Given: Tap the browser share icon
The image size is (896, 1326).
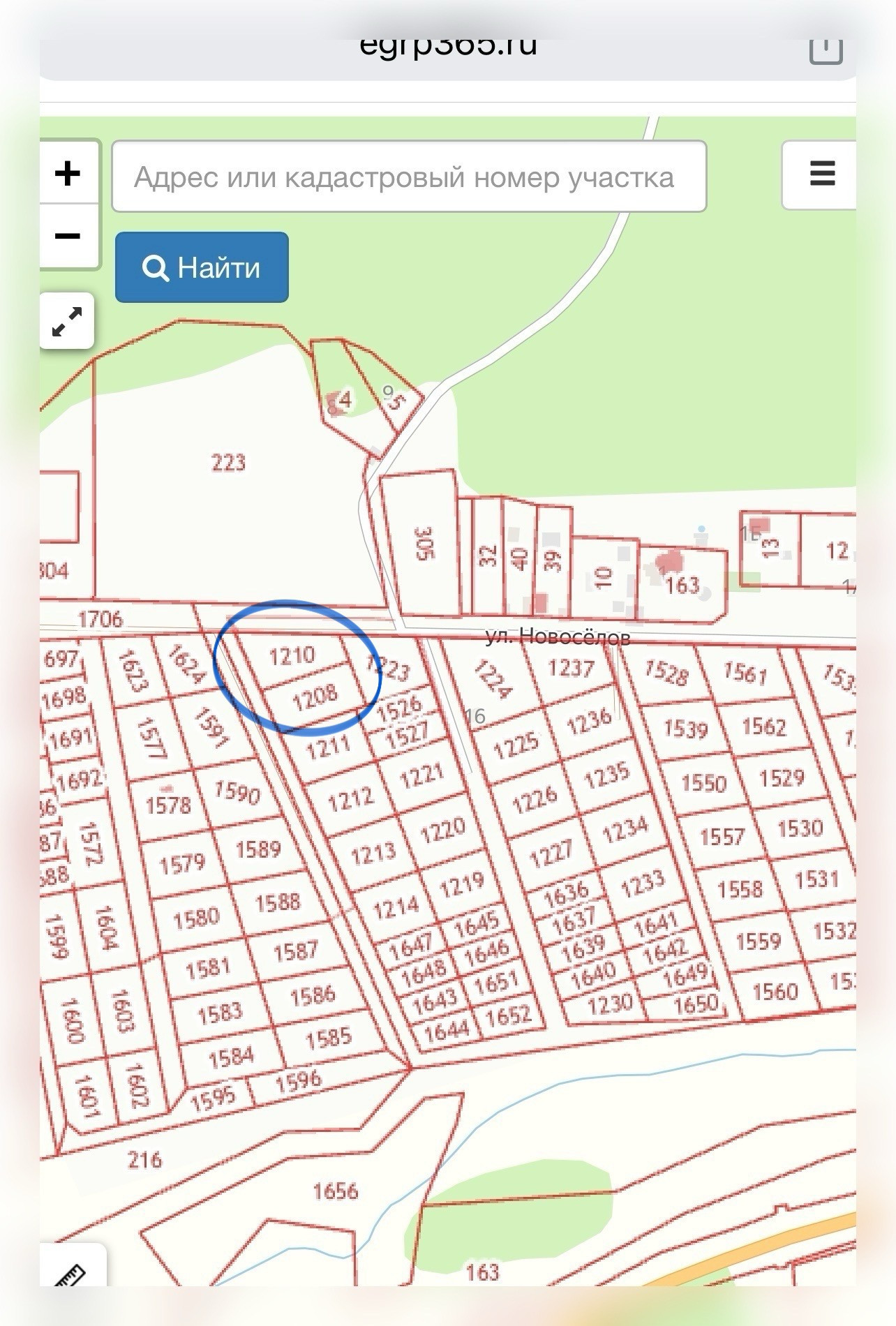Looking at the screenshot, I should pos(826,49).
